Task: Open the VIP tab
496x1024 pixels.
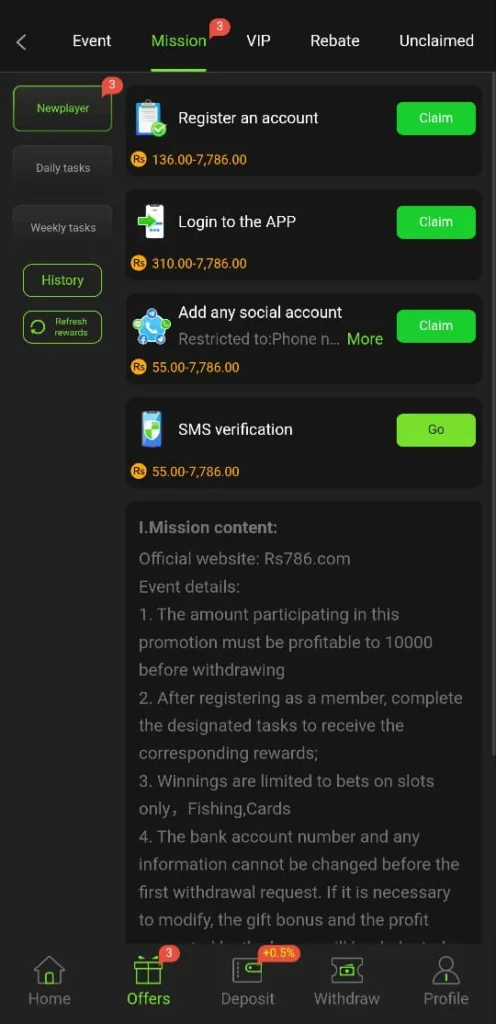Action: pos(258,40)
